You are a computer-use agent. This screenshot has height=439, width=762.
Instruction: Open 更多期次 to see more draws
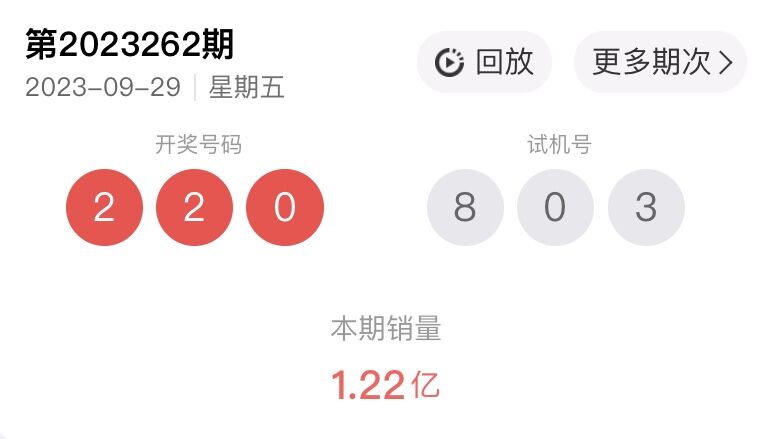(661, 62)
